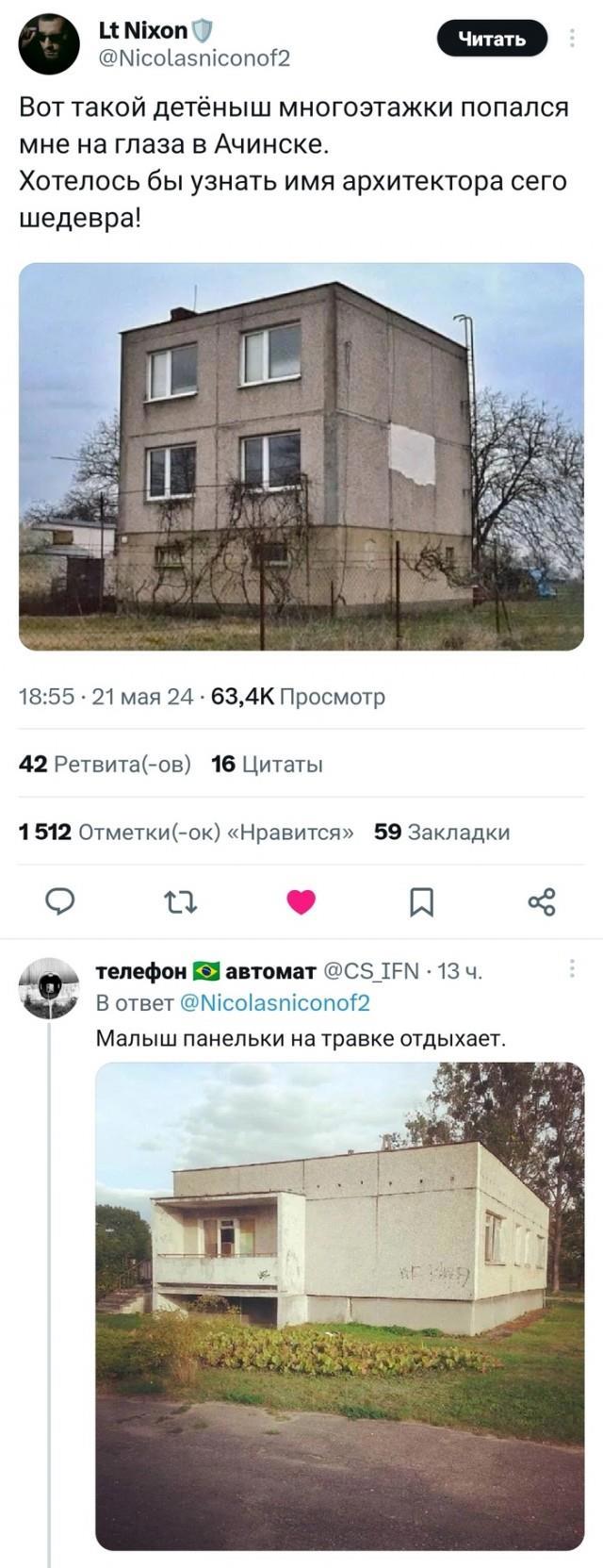
Task: Open the profile of телефон автомат
Action: point(49,987)
